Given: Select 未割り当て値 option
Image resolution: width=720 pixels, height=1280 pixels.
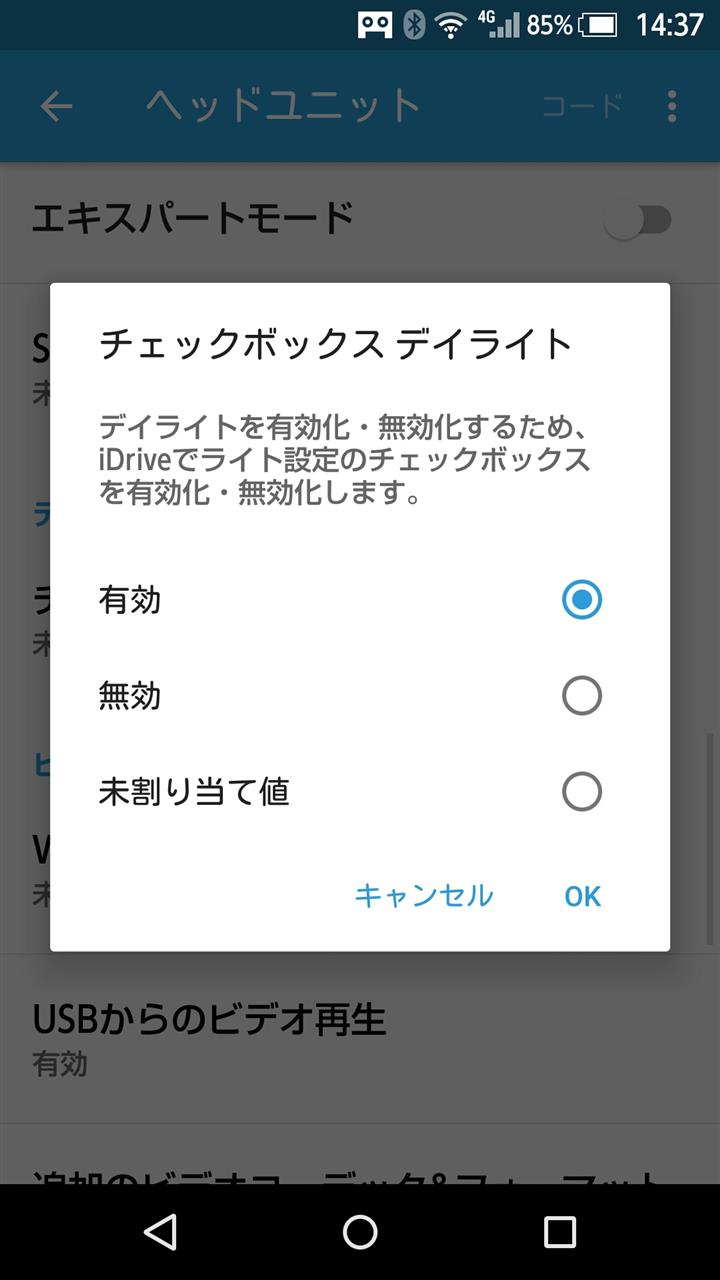Looking at the screenshot, I should coord(360,792).
